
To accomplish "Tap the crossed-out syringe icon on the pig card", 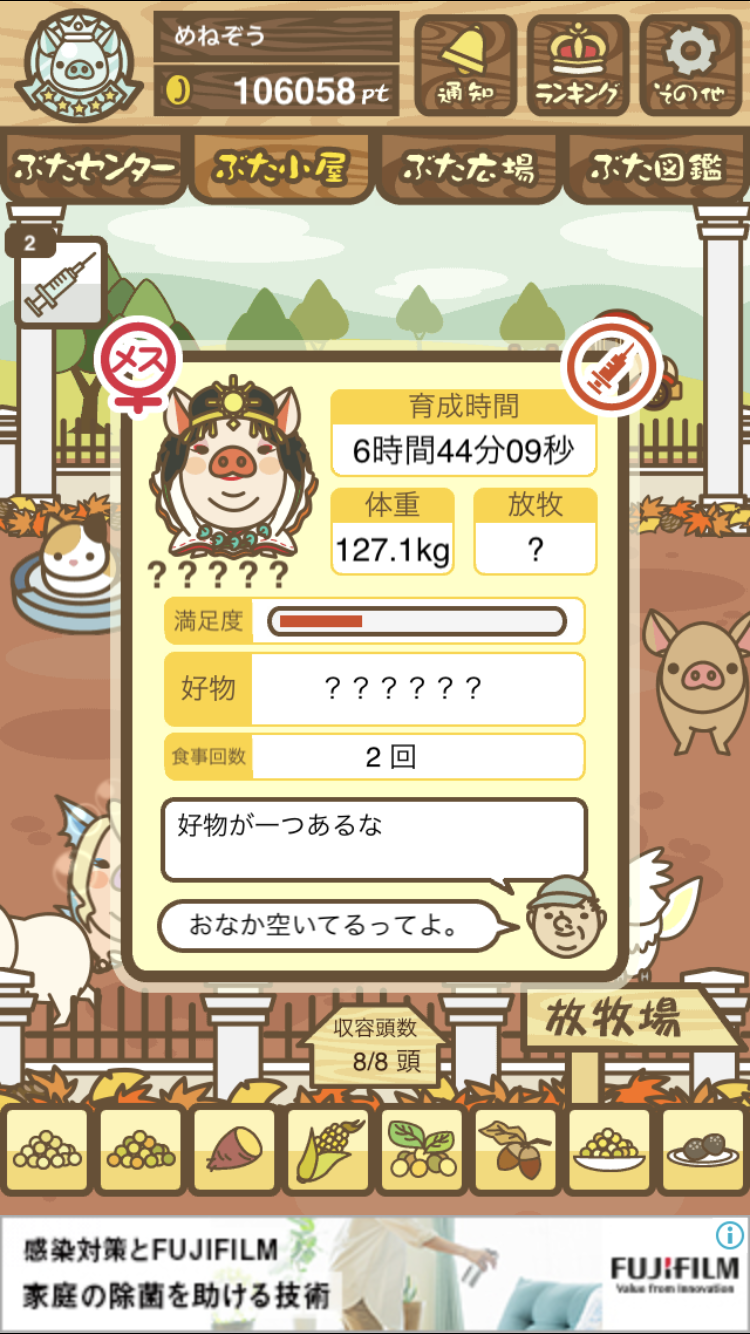I will 614,365.
